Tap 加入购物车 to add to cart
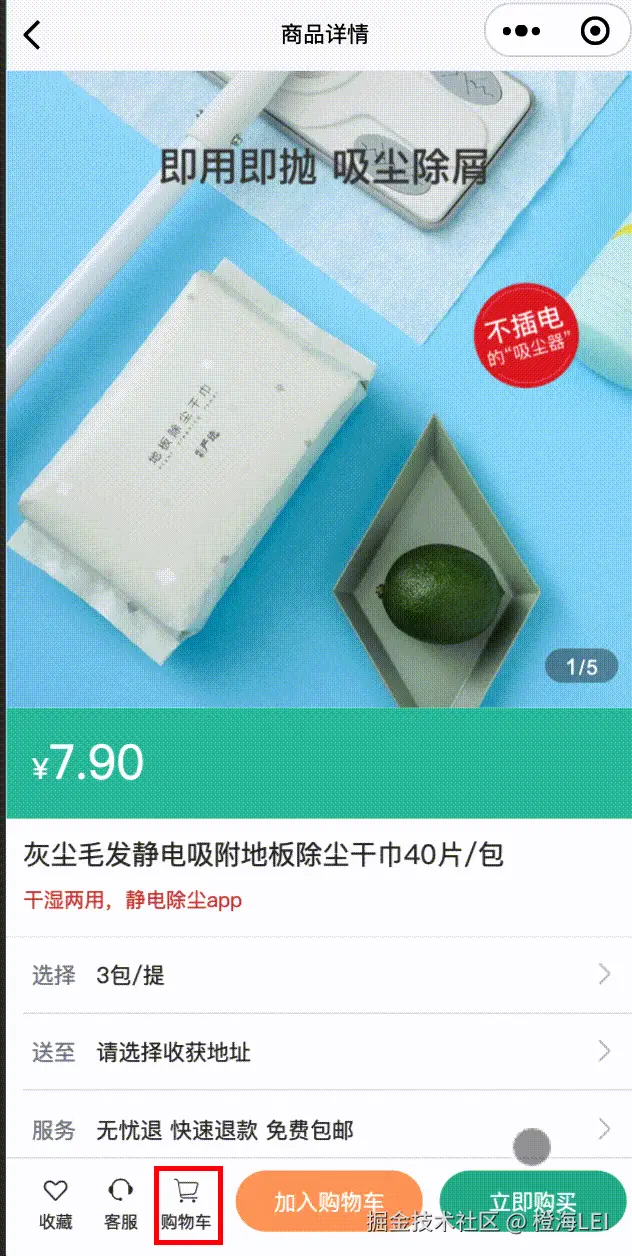The image size is (632, 1256). pos(329,1201)
